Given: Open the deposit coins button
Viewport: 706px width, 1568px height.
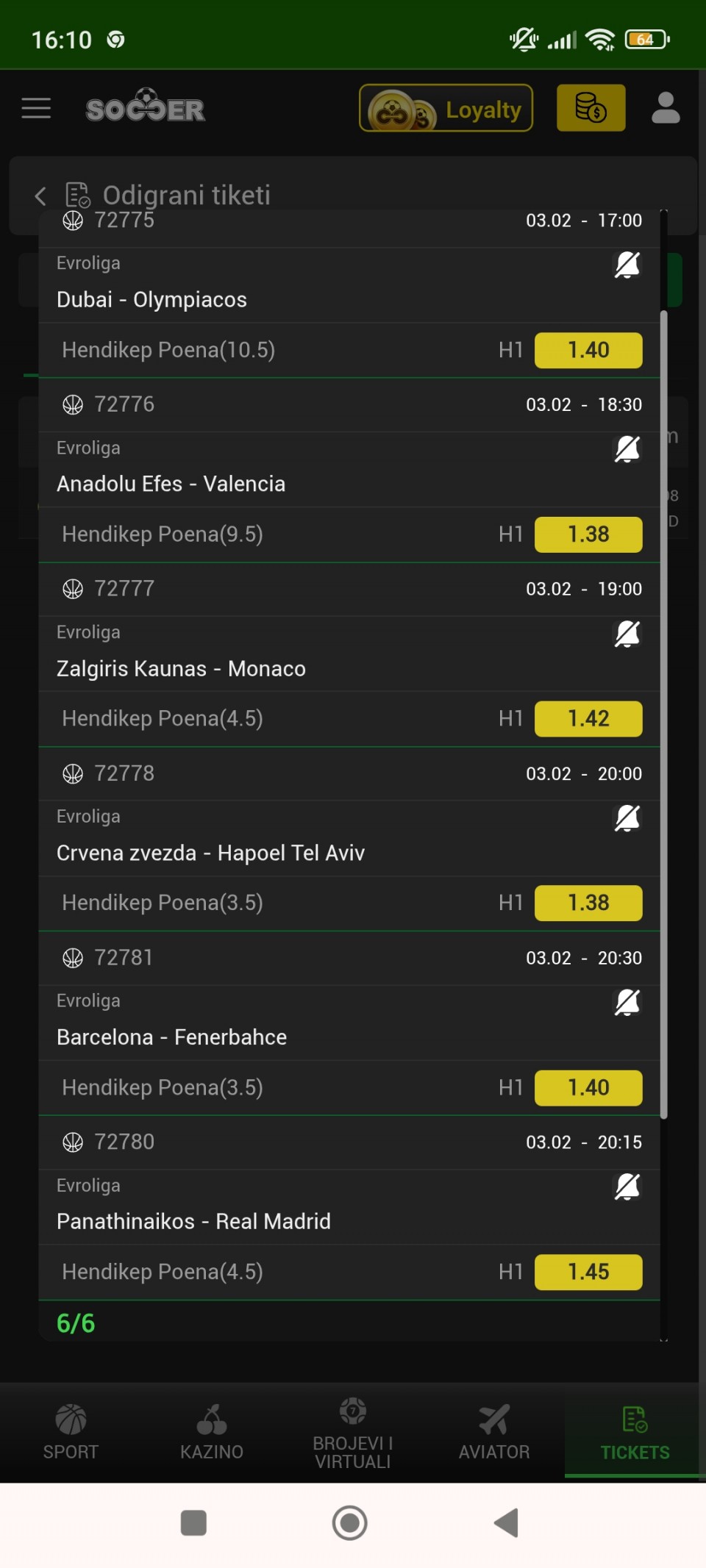Looking at the screenshot, I should point(591,108).
